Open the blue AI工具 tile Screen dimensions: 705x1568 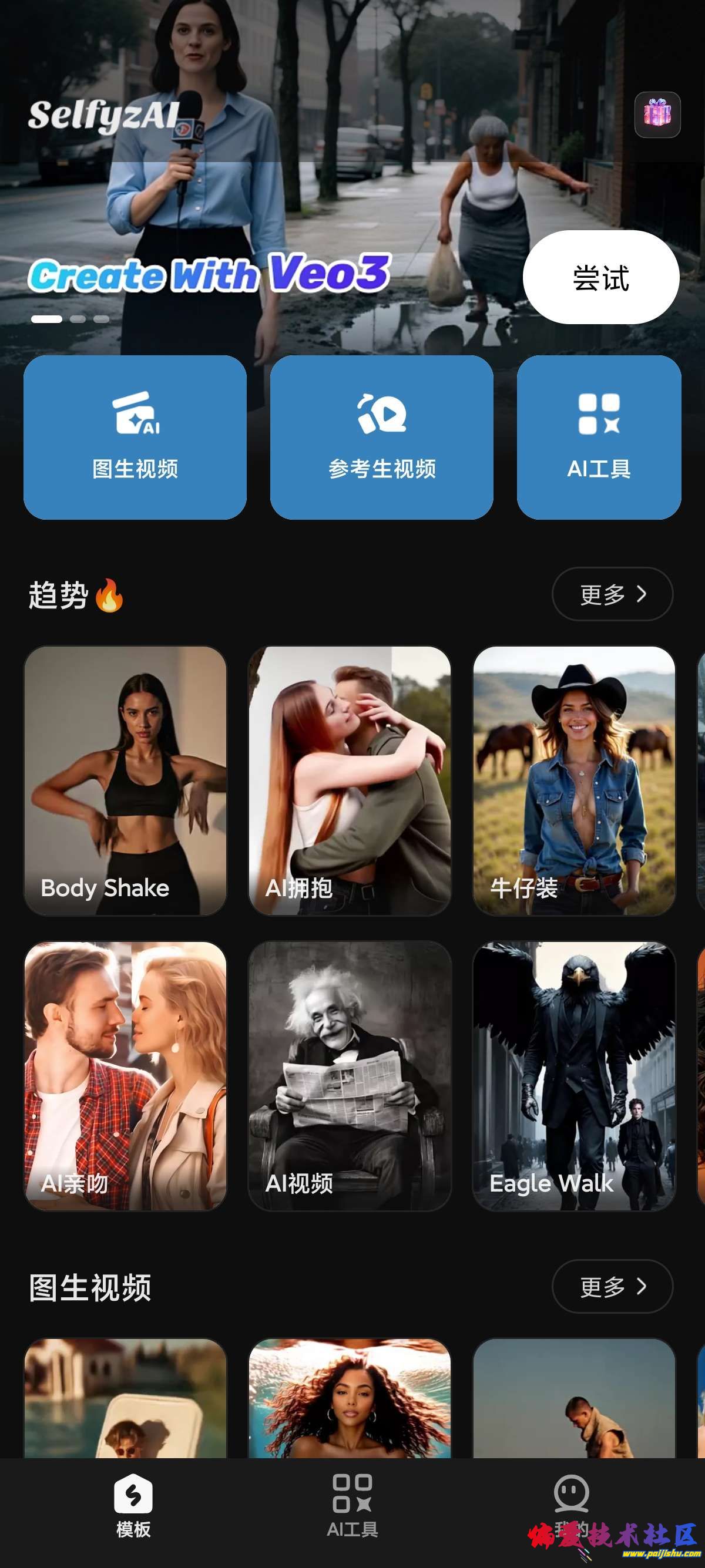click(x=599, y=437)
